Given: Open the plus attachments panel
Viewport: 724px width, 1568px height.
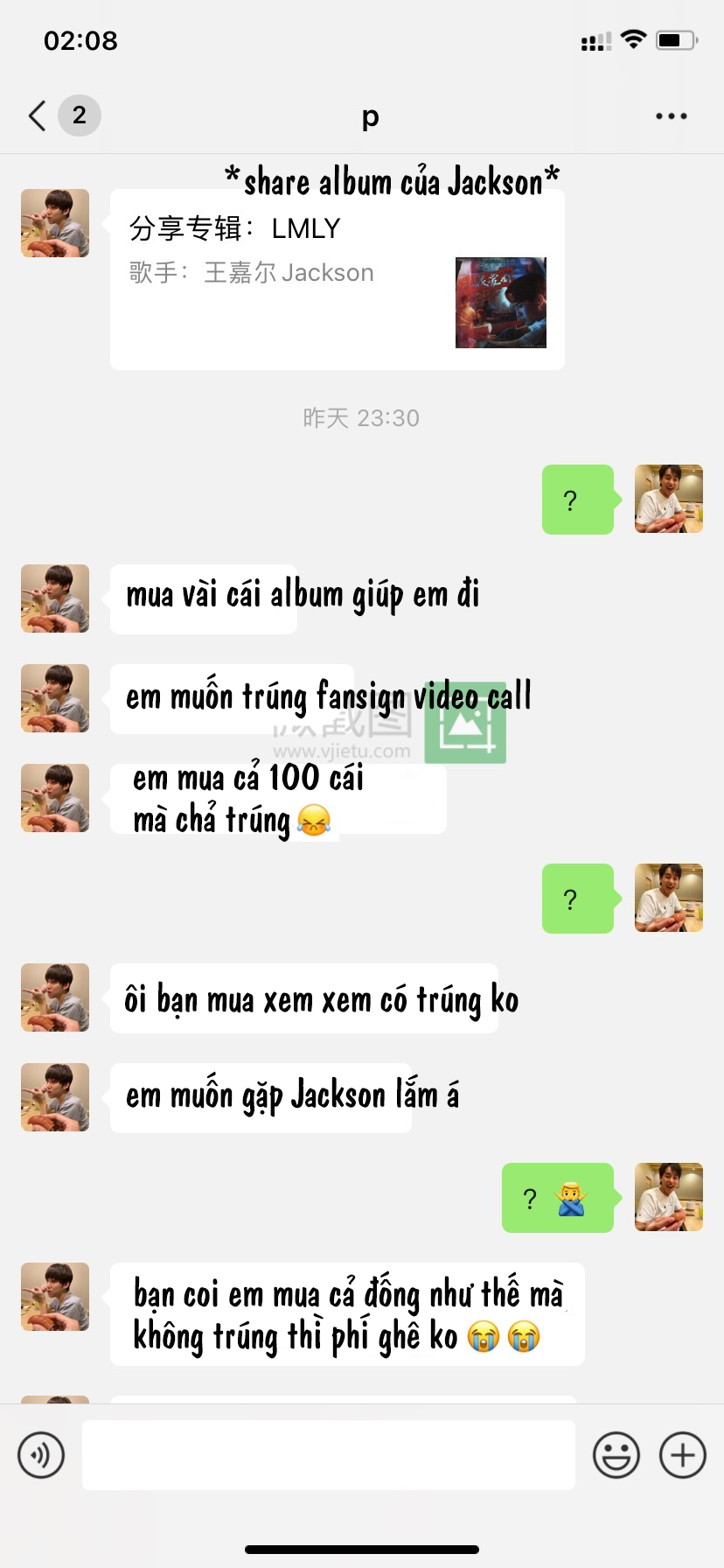Looking at the screenshot, I should pyautogui.click(x=682, y=1455).
